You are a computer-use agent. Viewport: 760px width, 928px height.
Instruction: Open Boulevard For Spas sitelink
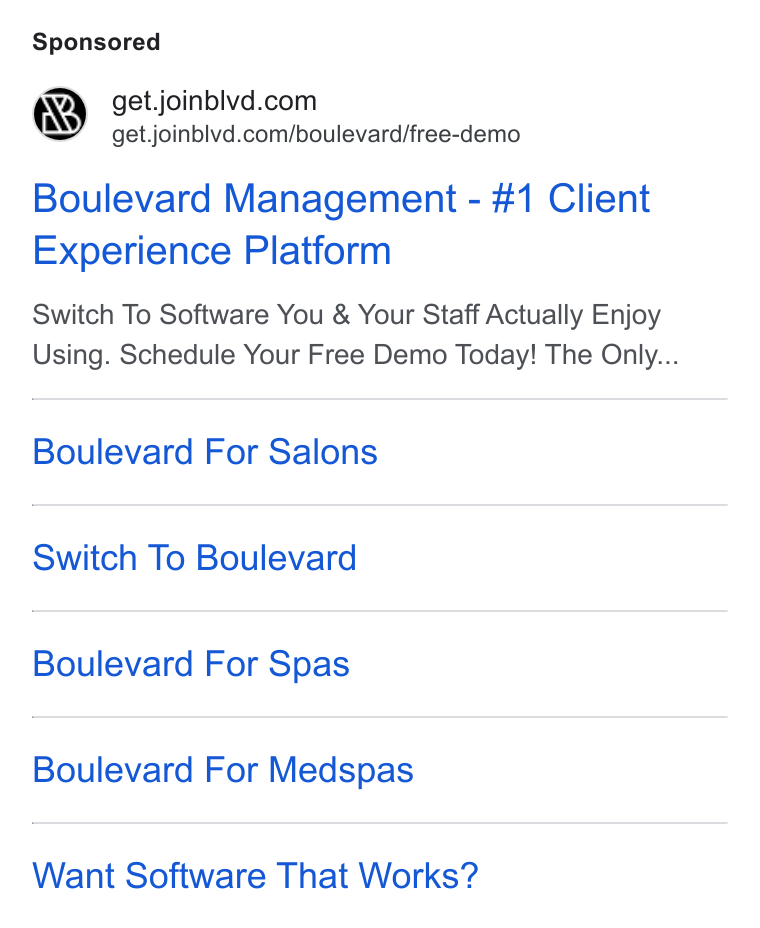[191, 664]
